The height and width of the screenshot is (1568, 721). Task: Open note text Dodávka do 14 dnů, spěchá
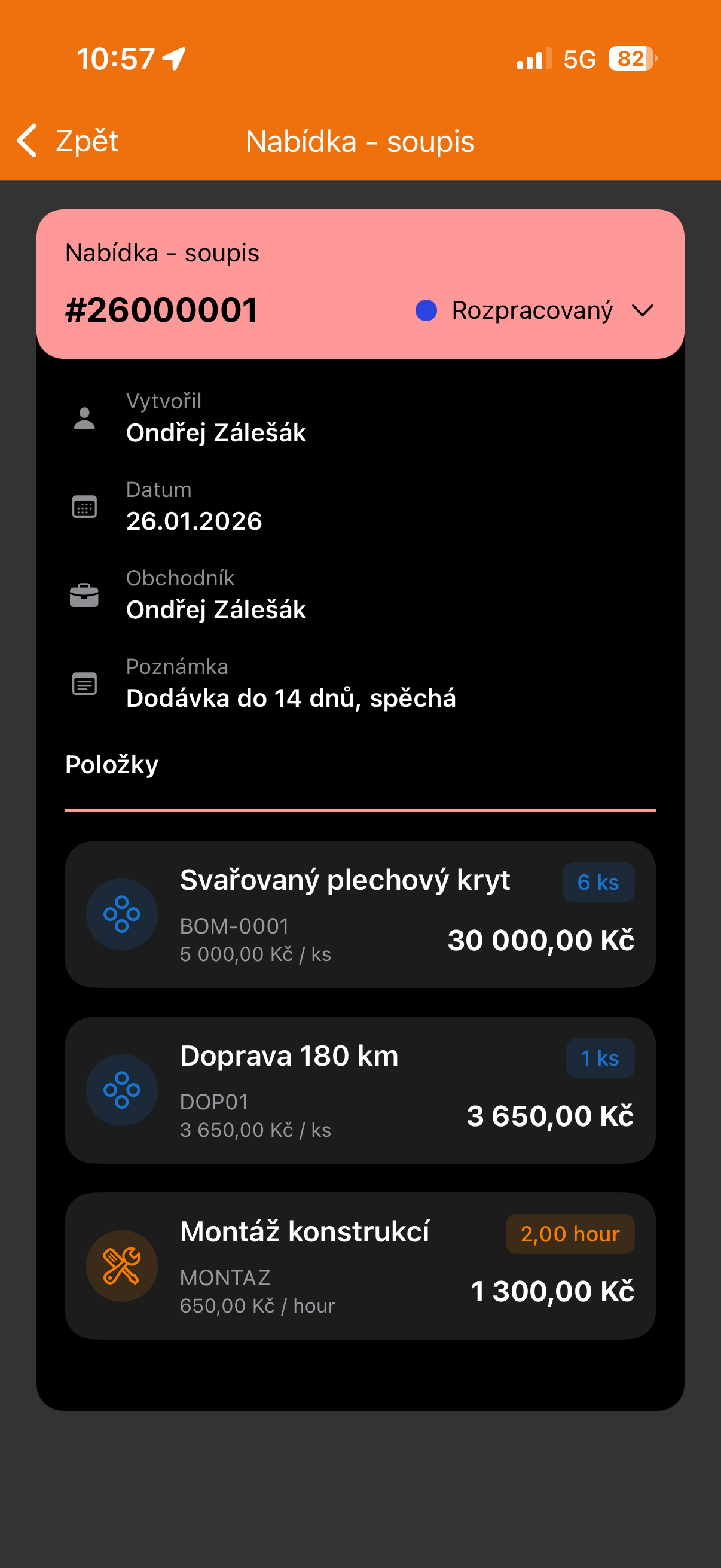(x=291, y=697)
